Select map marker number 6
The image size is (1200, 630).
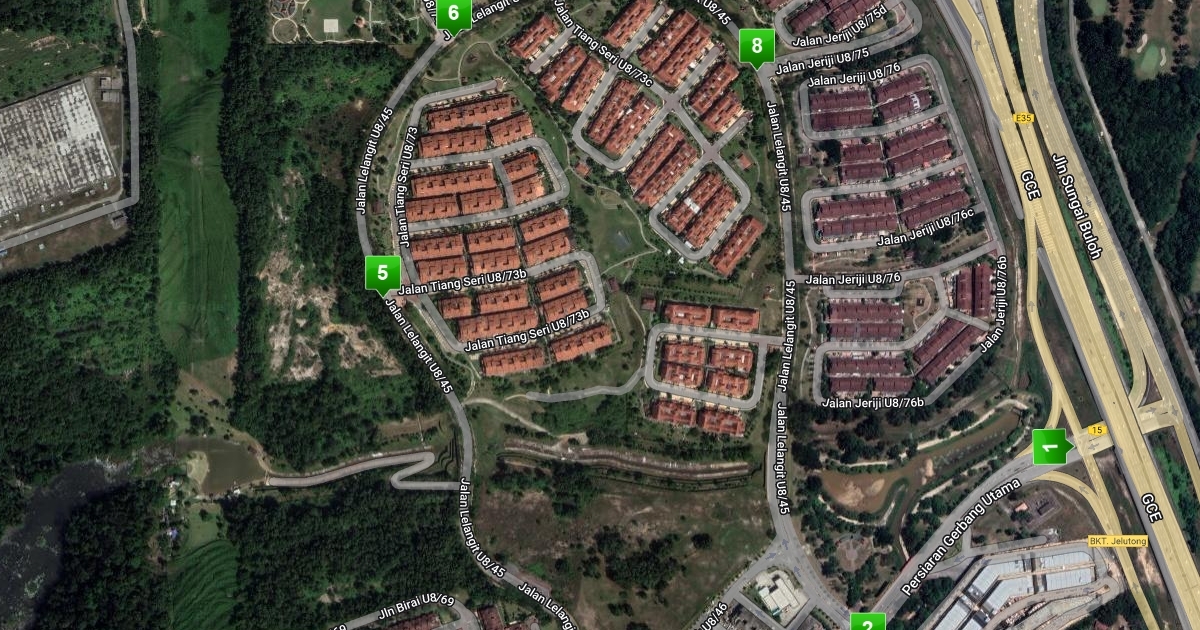453,15
